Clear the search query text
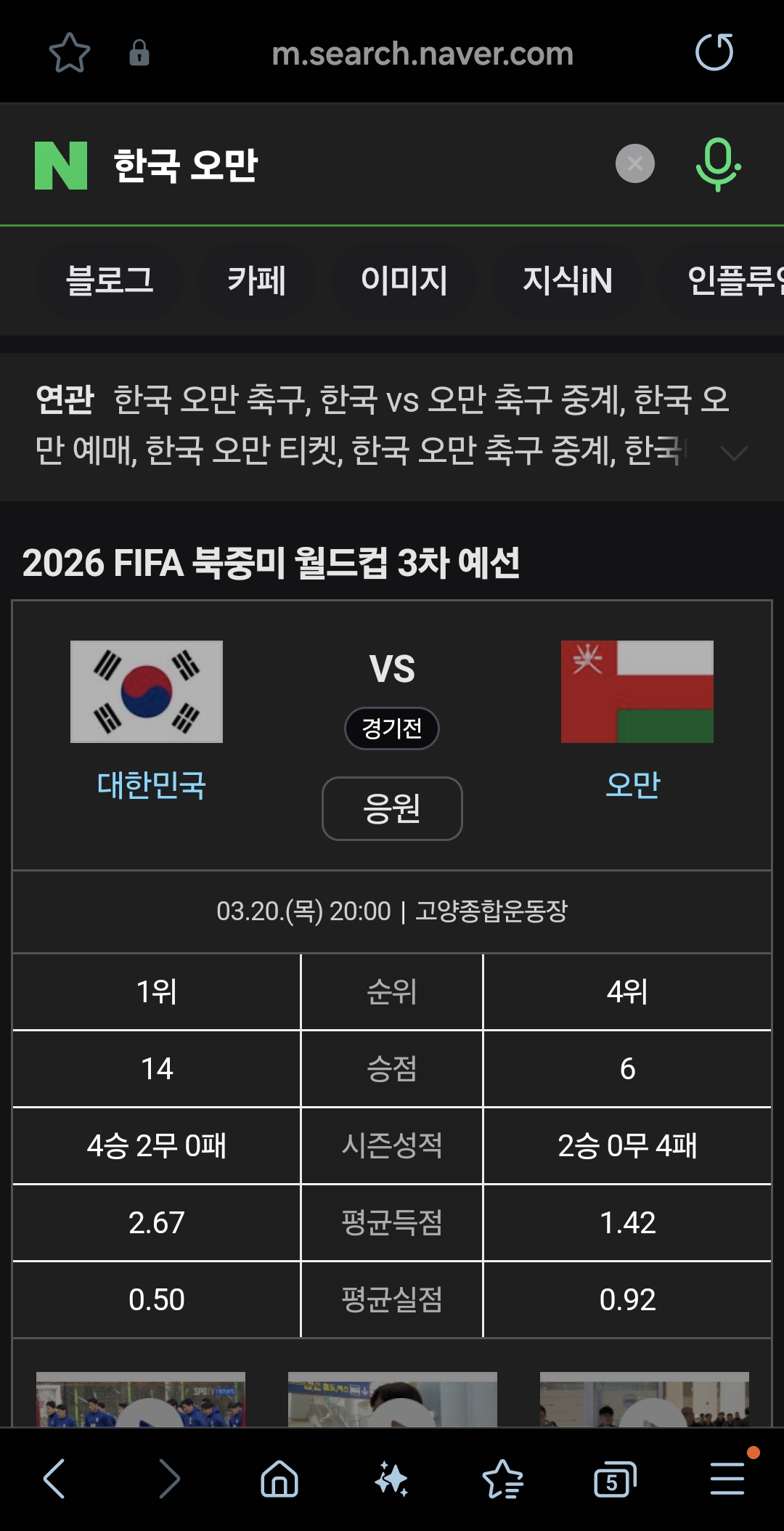Screen dimensions: 784x1531 tap(634, 164)
